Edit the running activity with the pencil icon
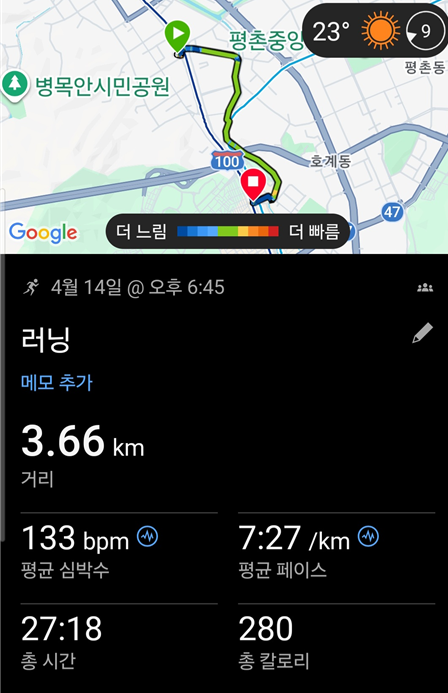The image size is (448, 693). tap(422, 333)
